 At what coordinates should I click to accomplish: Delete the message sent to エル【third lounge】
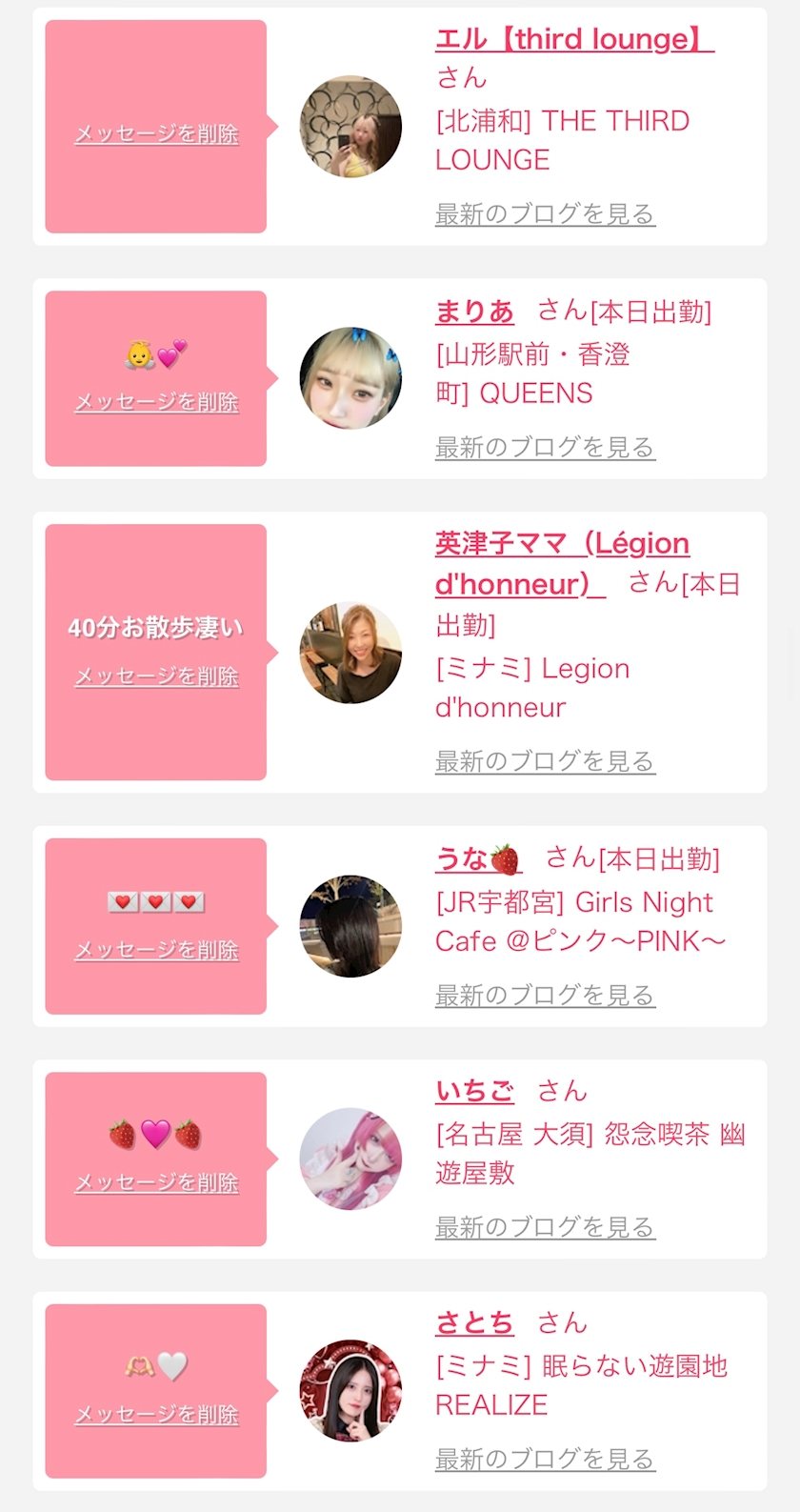click(x=156, y=134)
